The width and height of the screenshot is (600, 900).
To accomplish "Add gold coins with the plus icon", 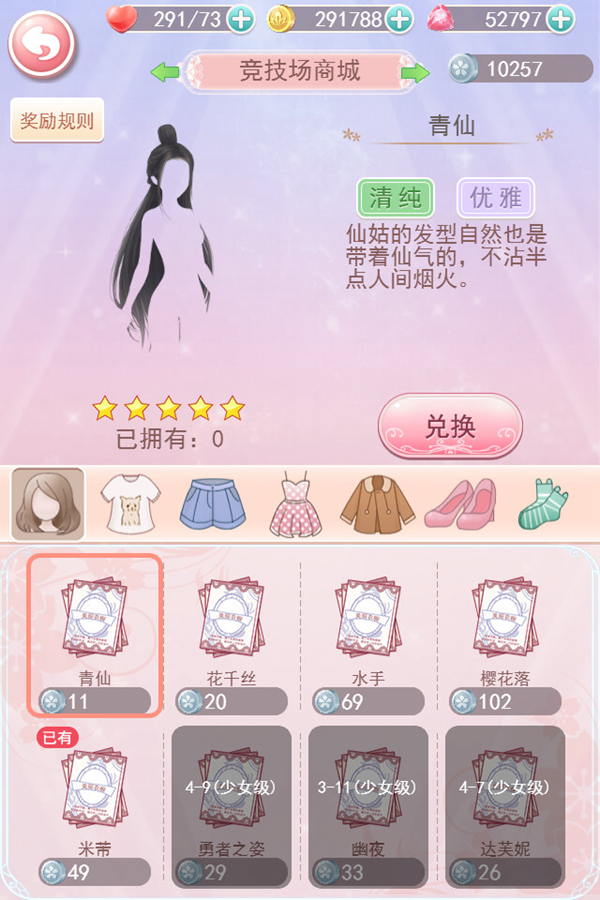I will (399, 18).
